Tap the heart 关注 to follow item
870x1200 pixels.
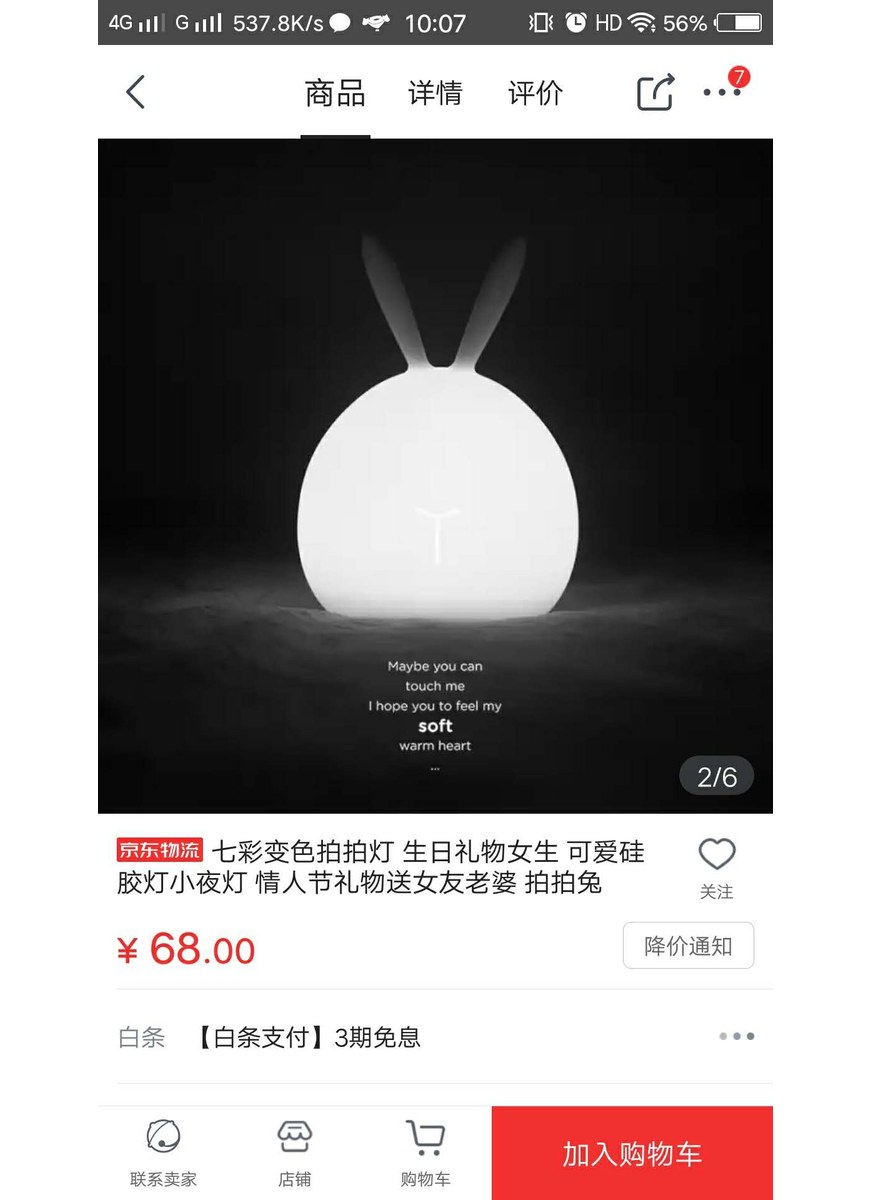click(716, 866)
